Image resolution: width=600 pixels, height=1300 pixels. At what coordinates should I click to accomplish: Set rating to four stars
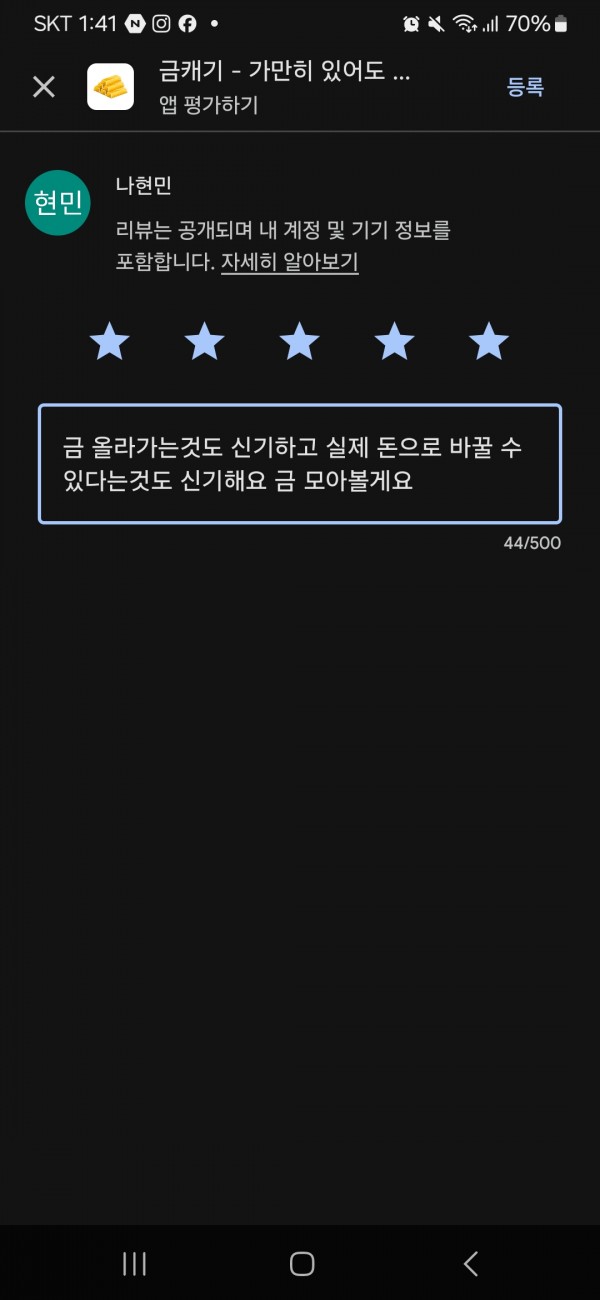[394, 342]
